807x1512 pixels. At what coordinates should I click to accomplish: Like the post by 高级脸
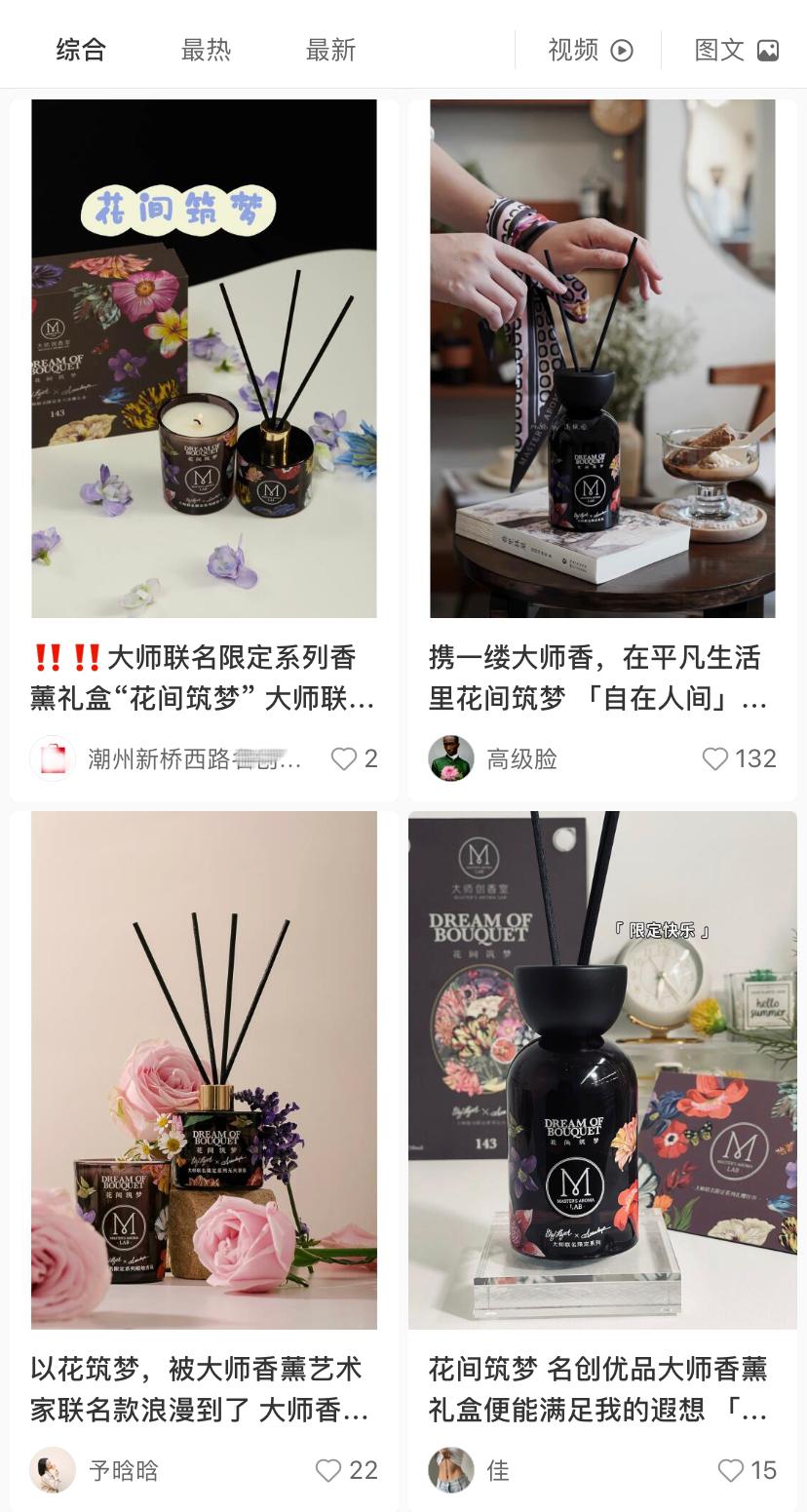coord(715,758)
